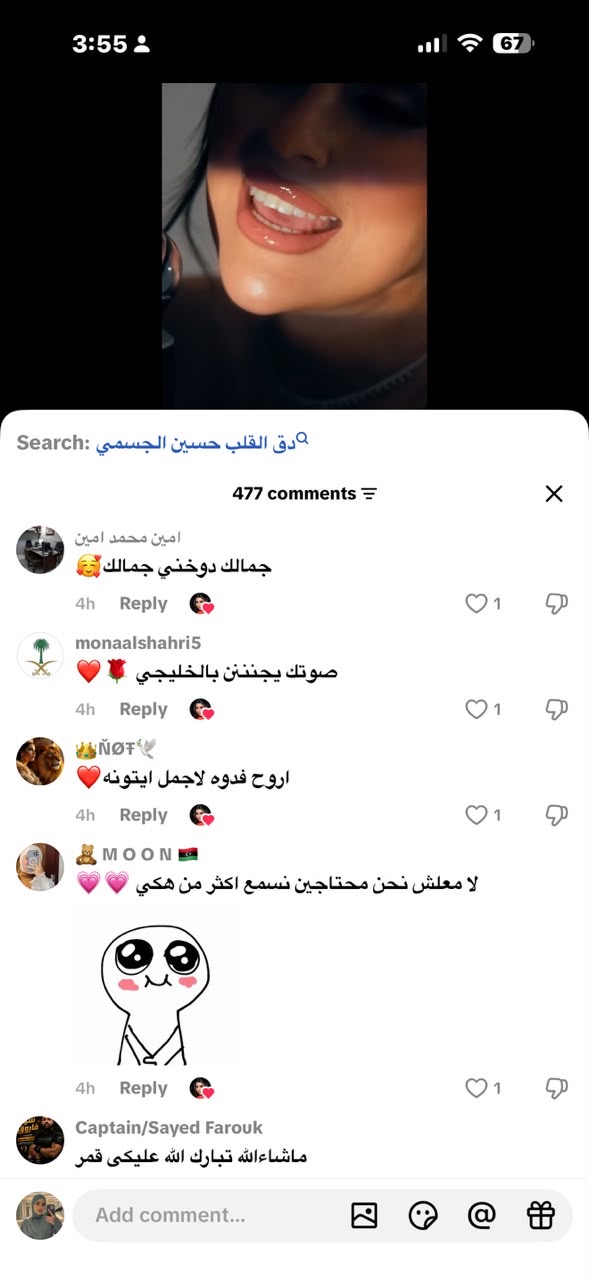
Task: Open the comments sort filter icon
Action: coord(369,494)
